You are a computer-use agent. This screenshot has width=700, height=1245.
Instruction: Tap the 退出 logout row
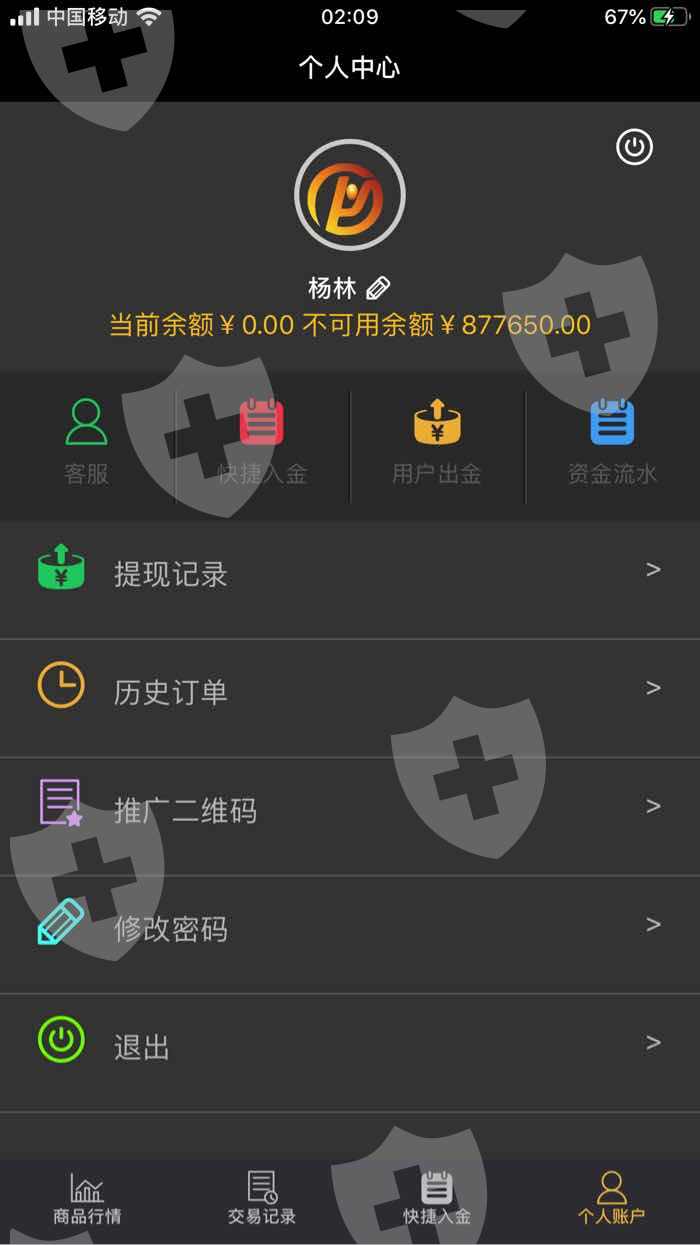[350, 1045]
